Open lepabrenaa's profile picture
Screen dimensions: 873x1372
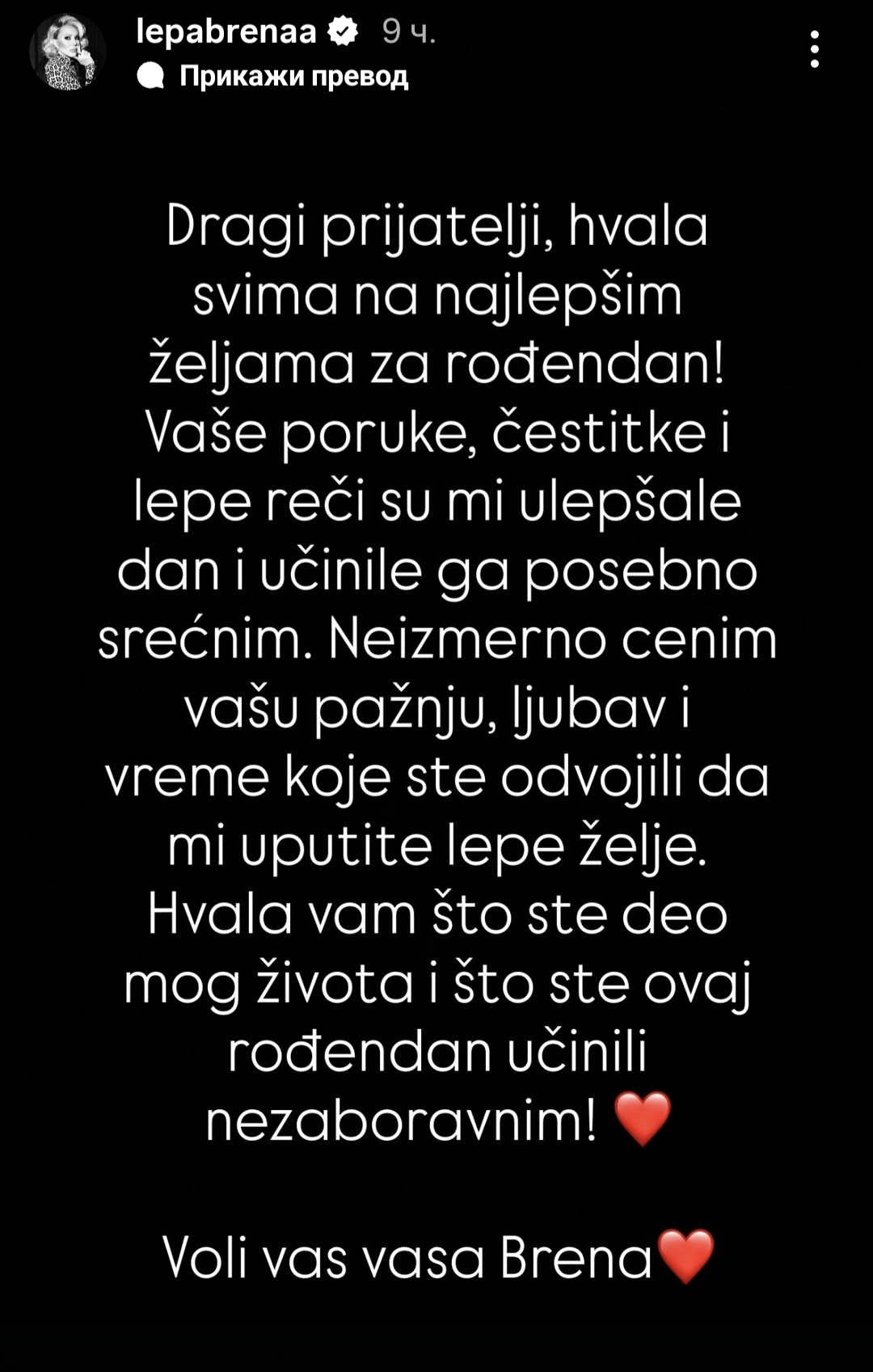(68, 53)
